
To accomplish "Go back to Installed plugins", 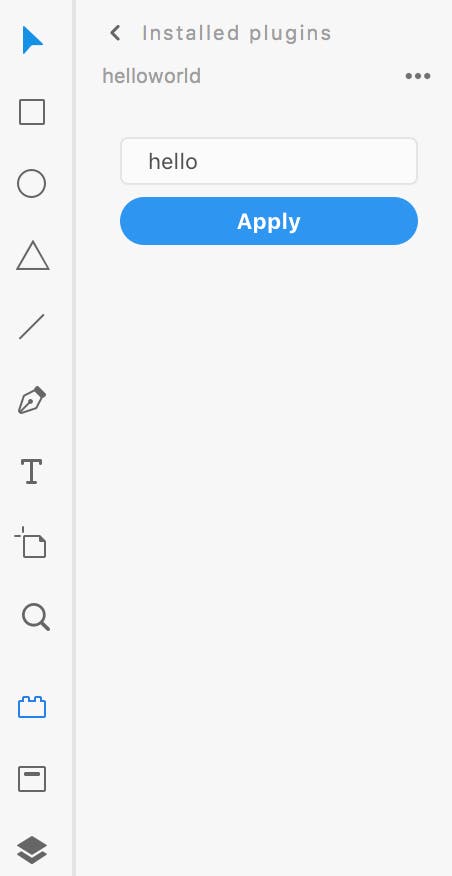I will (x=115, y=33).
